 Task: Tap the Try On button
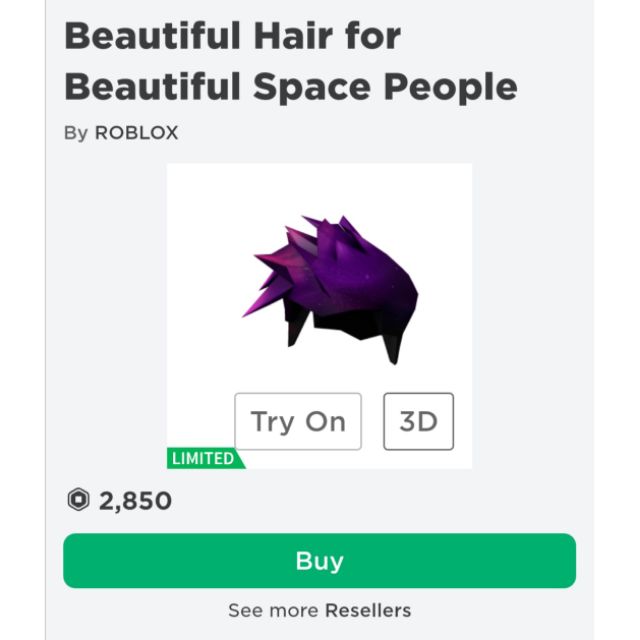click(x=298, y=421)
